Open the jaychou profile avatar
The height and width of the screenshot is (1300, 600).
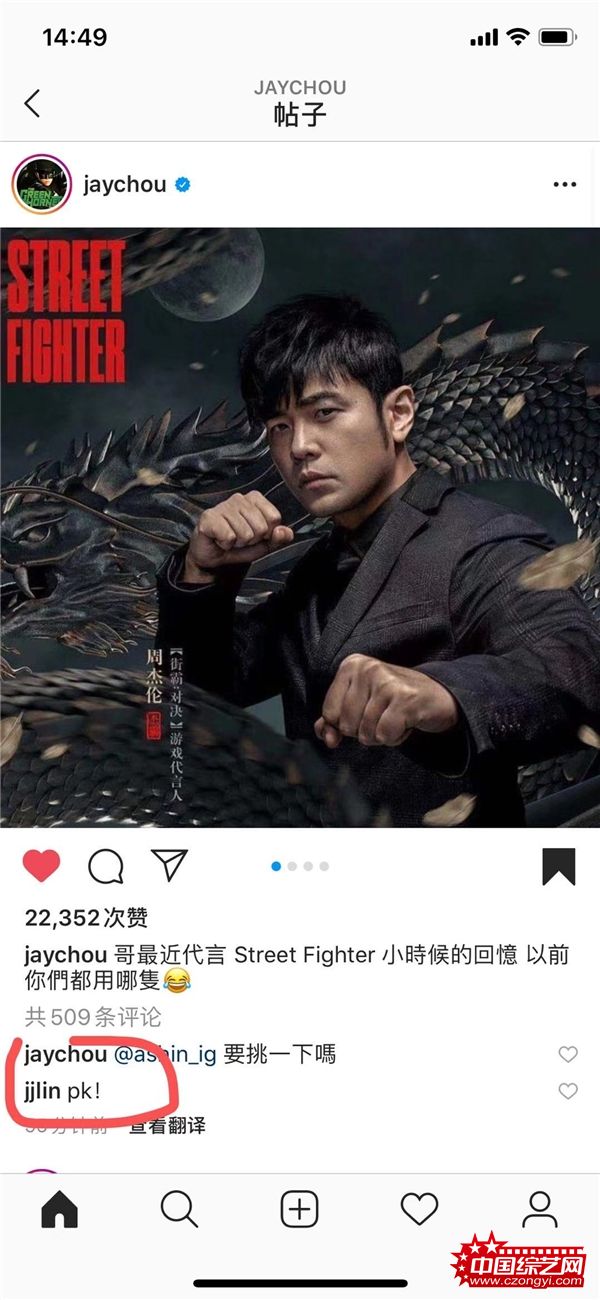pos(40,185)
